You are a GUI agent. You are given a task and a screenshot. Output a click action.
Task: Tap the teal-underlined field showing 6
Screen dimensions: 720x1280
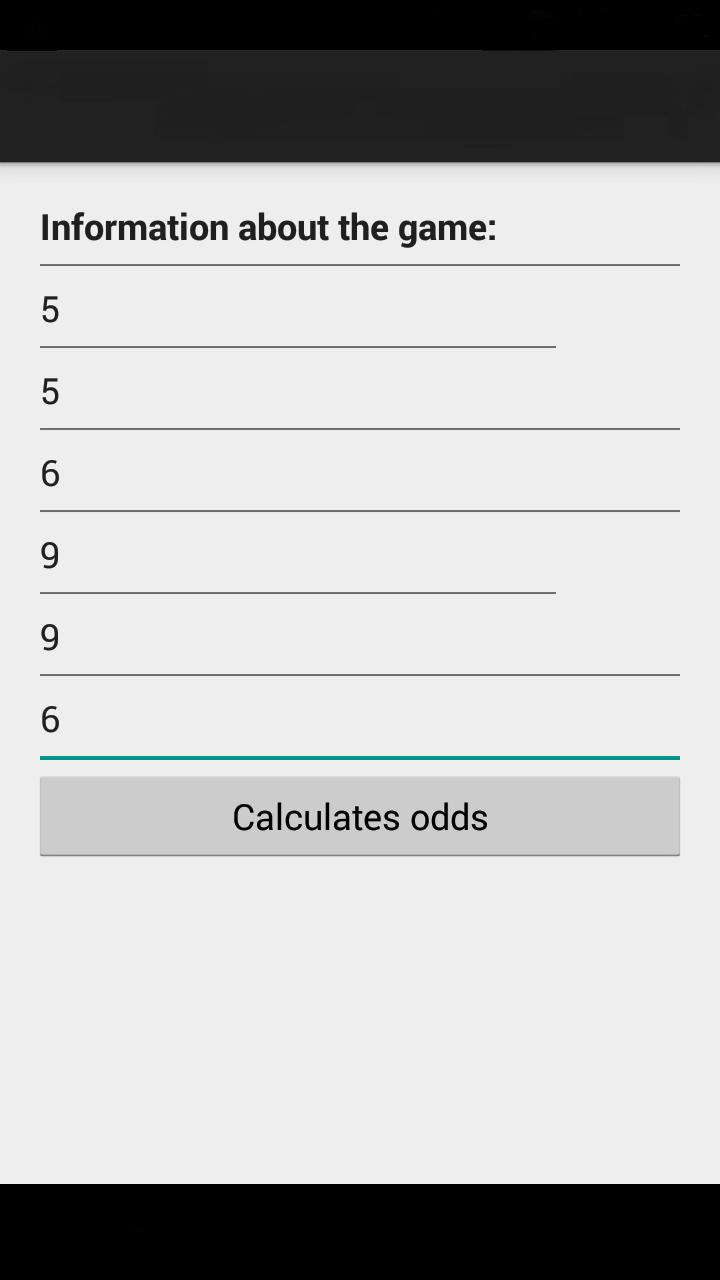click(360, 720)
